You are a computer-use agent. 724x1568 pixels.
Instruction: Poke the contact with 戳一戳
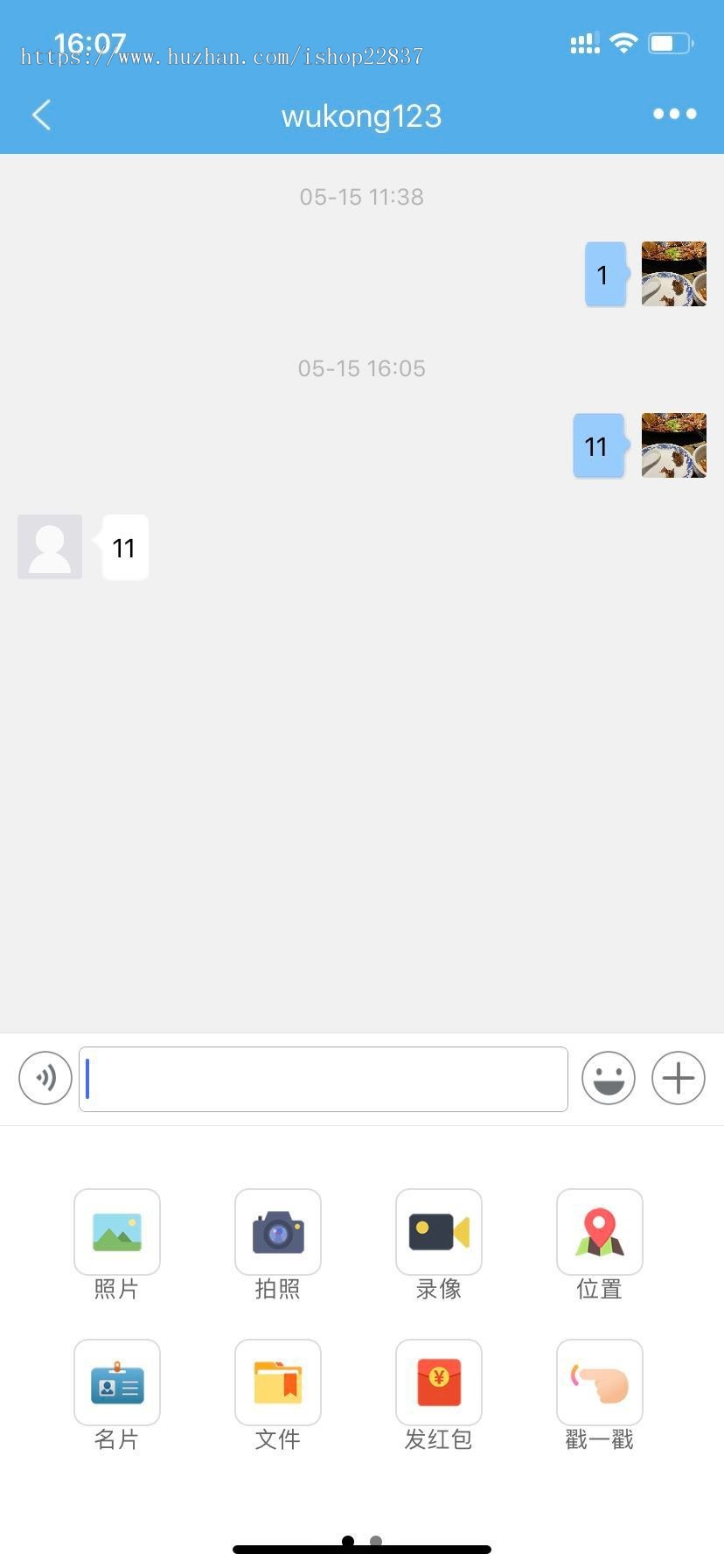tap(600, 1382)
